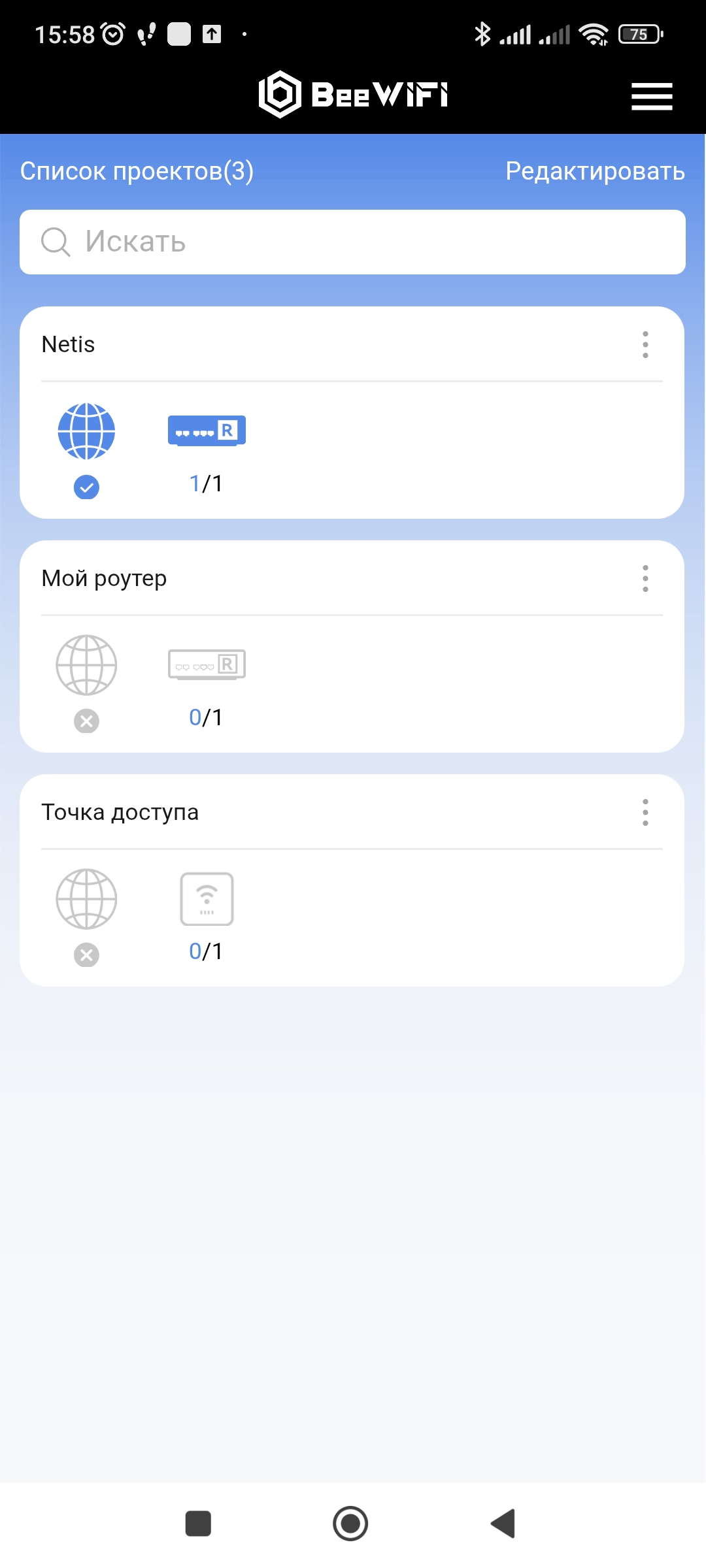Open the three-dot options for Мой роутер

pyautogui.click(x=645, y=578)
